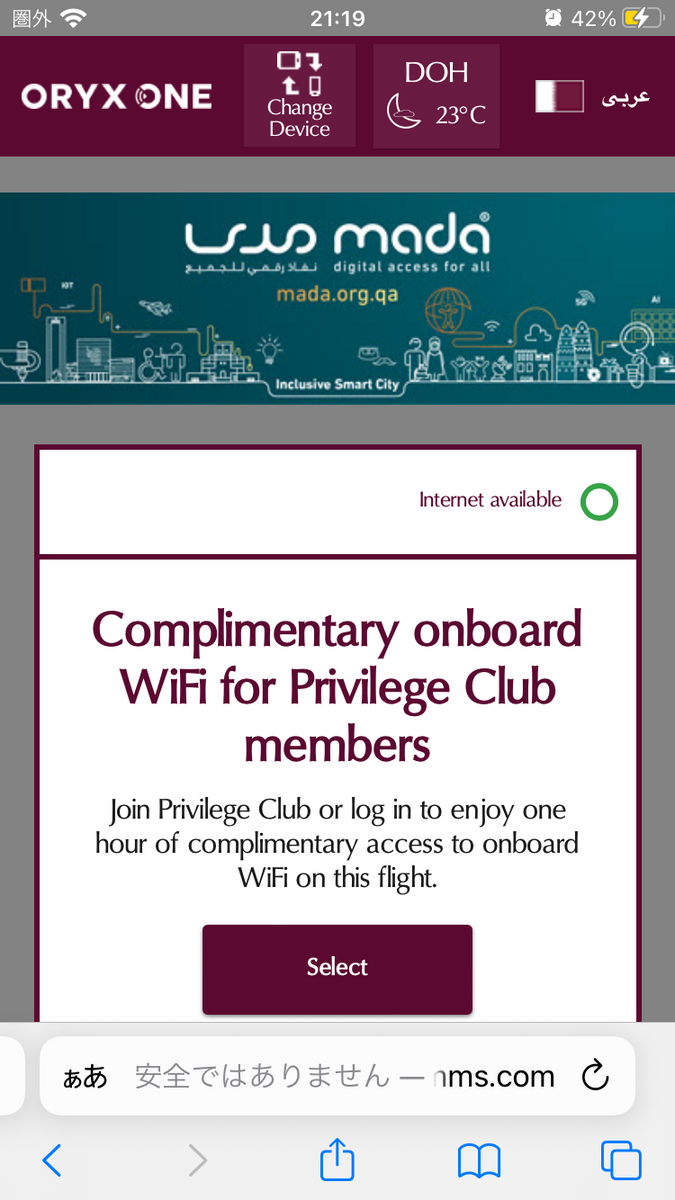Share this page
The image size is (675, 1200).
click(x=337, y=1160)
